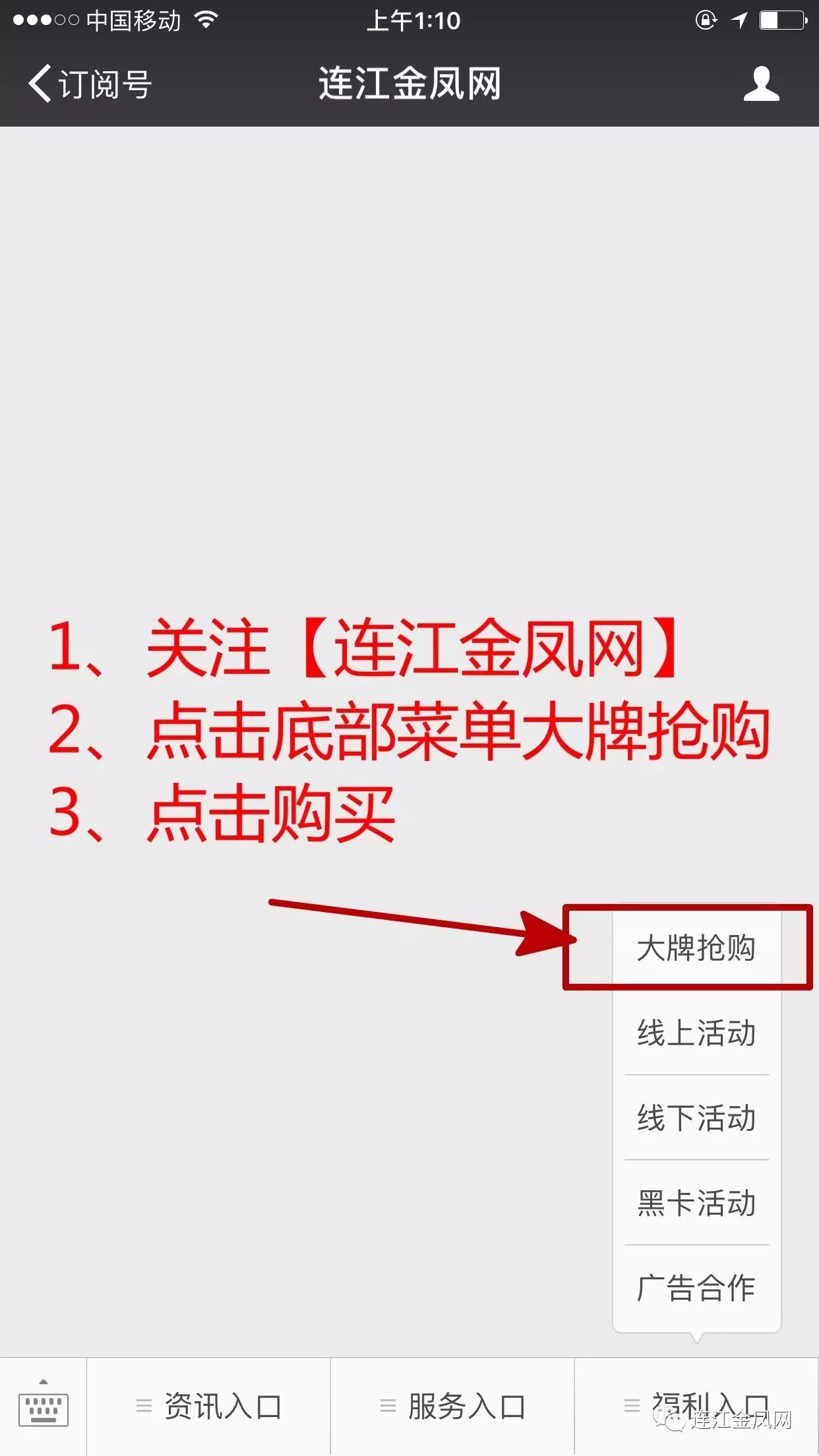Choose 黑卡活动 in the menu
This screenshot has width=819, height=1456.
696,1203
